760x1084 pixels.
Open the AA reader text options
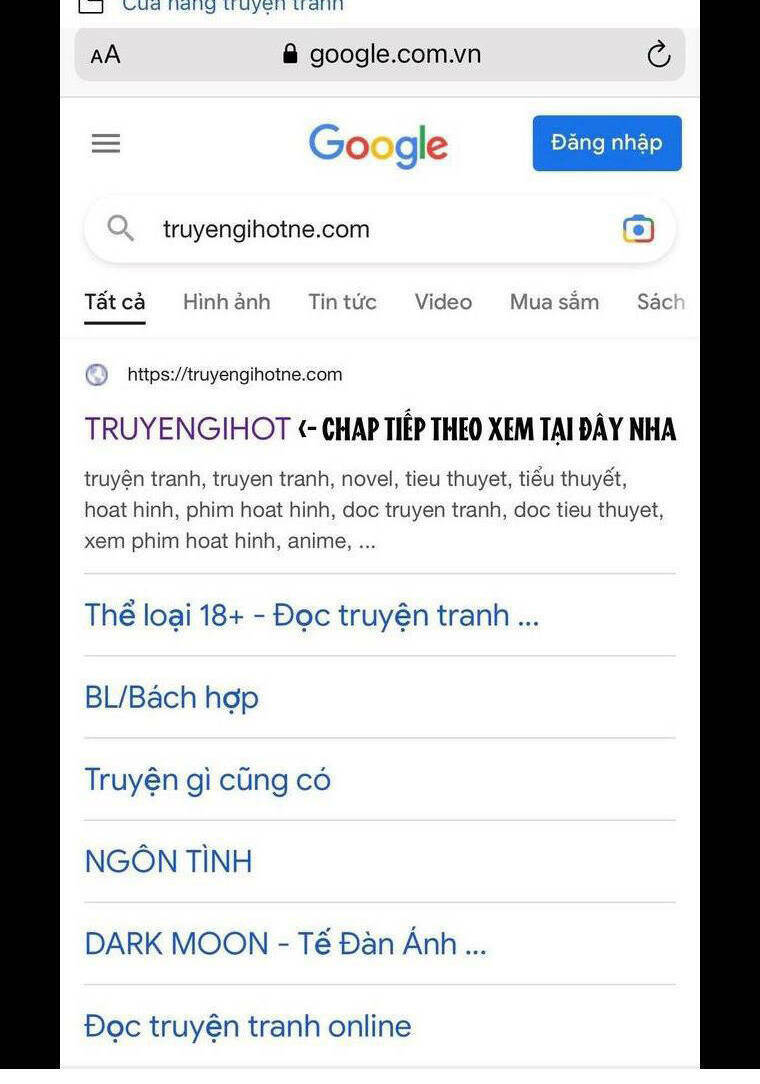pos(105,55)
